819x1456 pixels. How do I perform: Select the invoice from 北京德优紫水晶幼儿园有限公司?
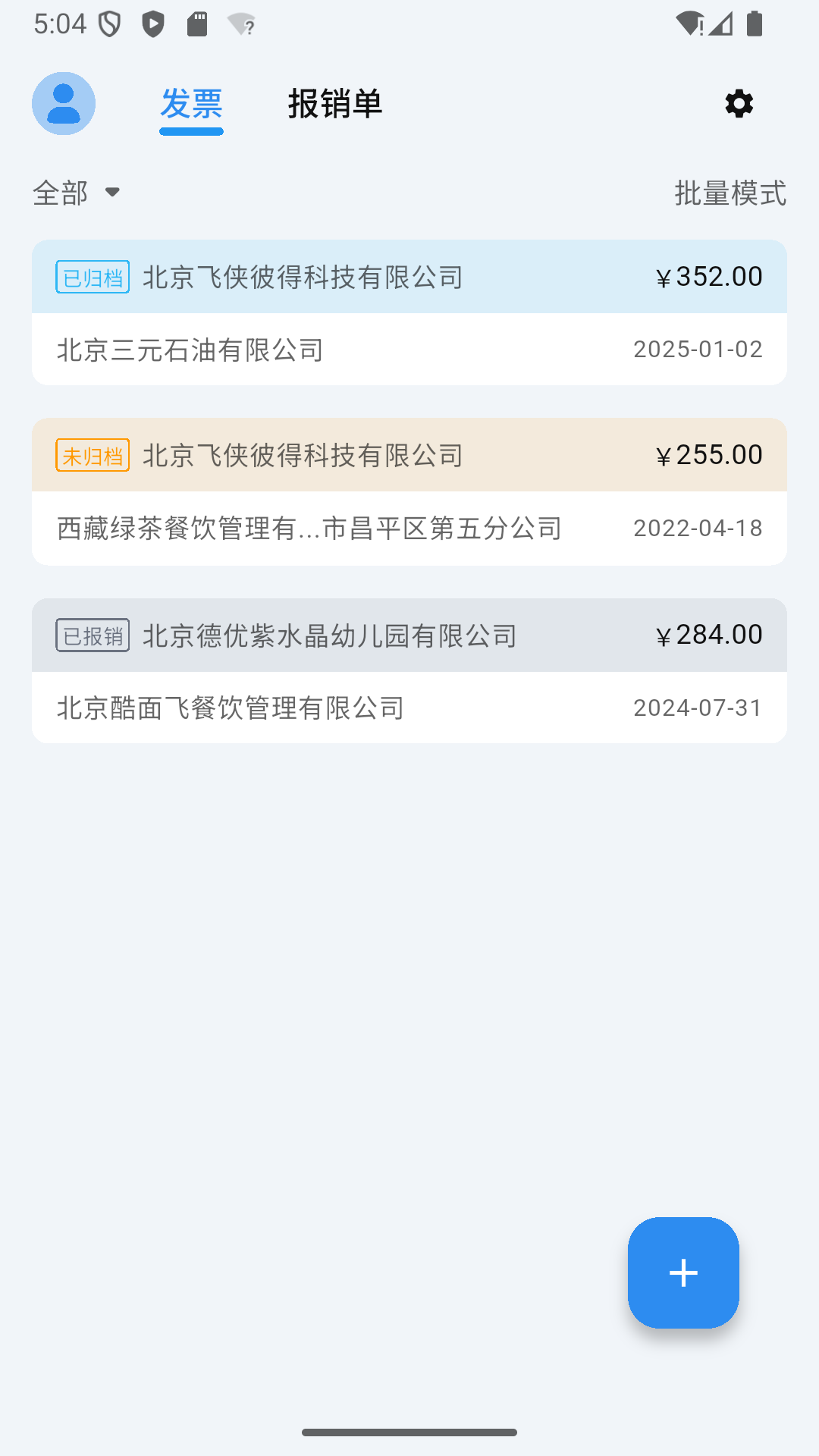coord(409,671)
